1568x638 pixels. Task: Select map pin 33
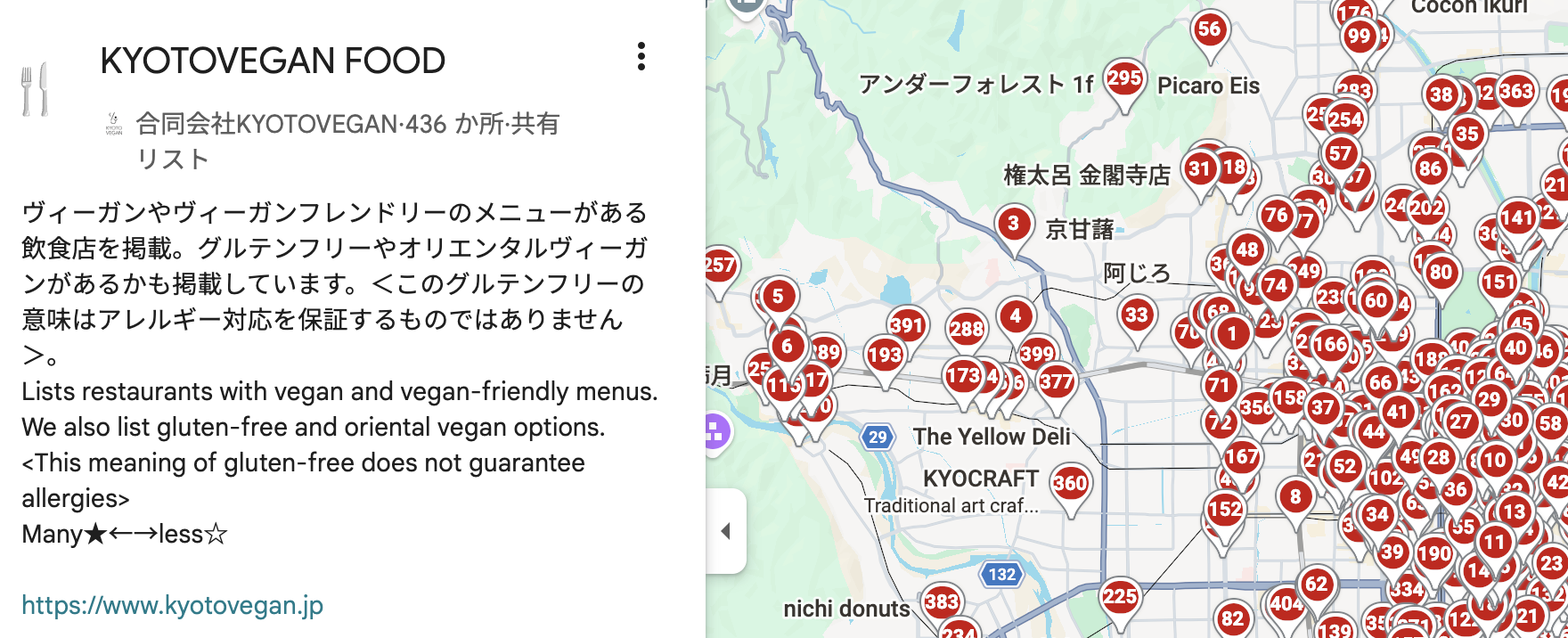[x=1137, y=315]
